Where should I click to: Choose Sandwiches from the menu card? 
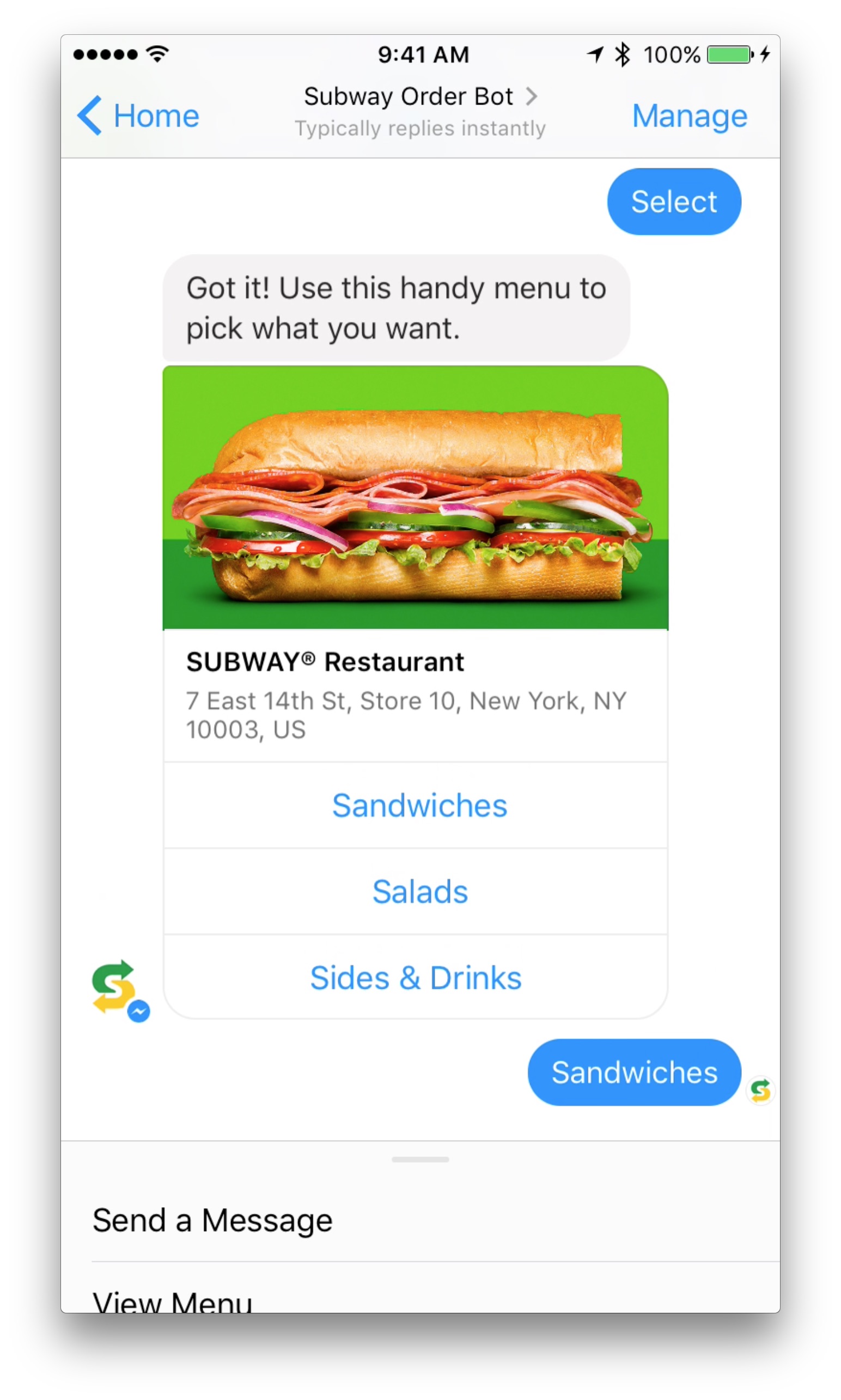click(x=416, y=806)
